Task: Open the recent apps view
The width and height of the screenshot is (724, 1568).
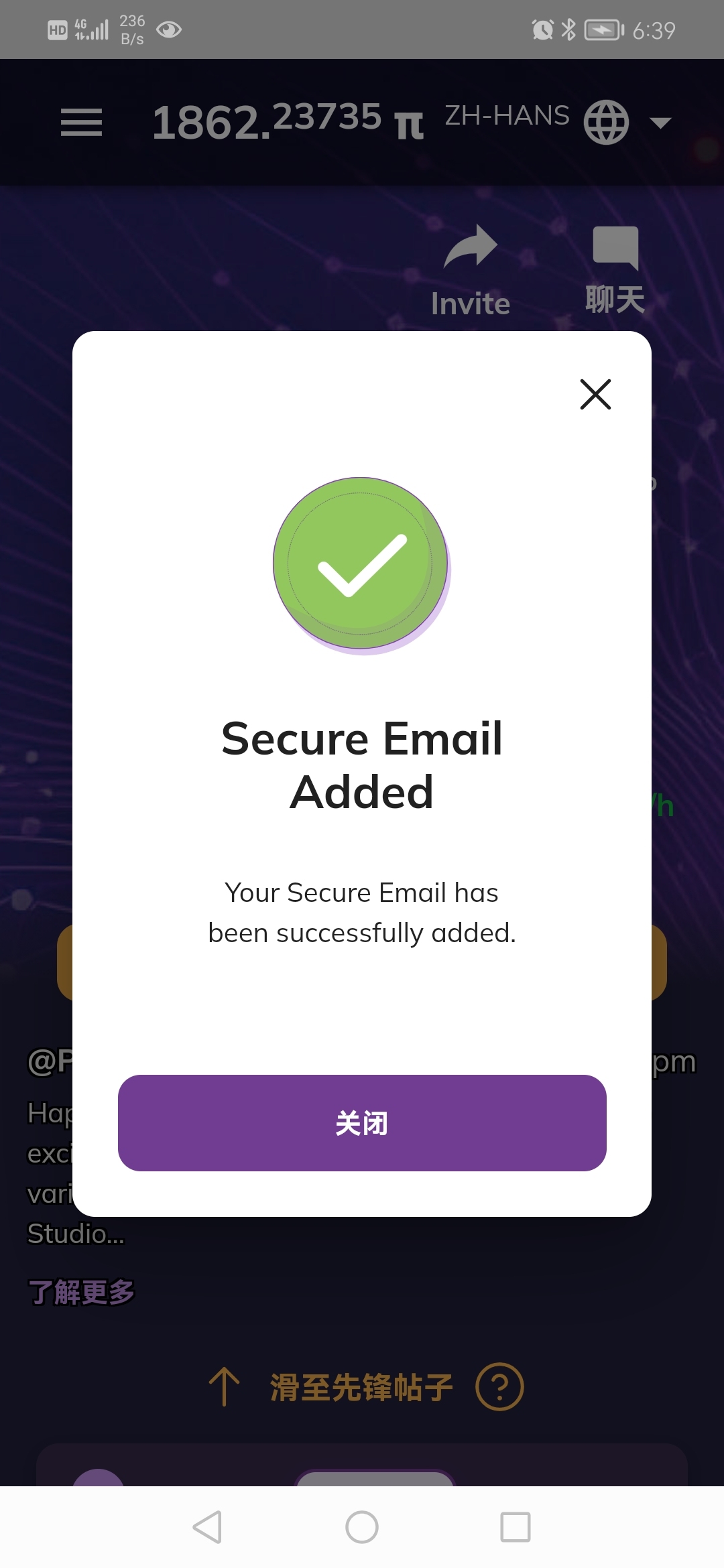Action: coord(516,1527)
